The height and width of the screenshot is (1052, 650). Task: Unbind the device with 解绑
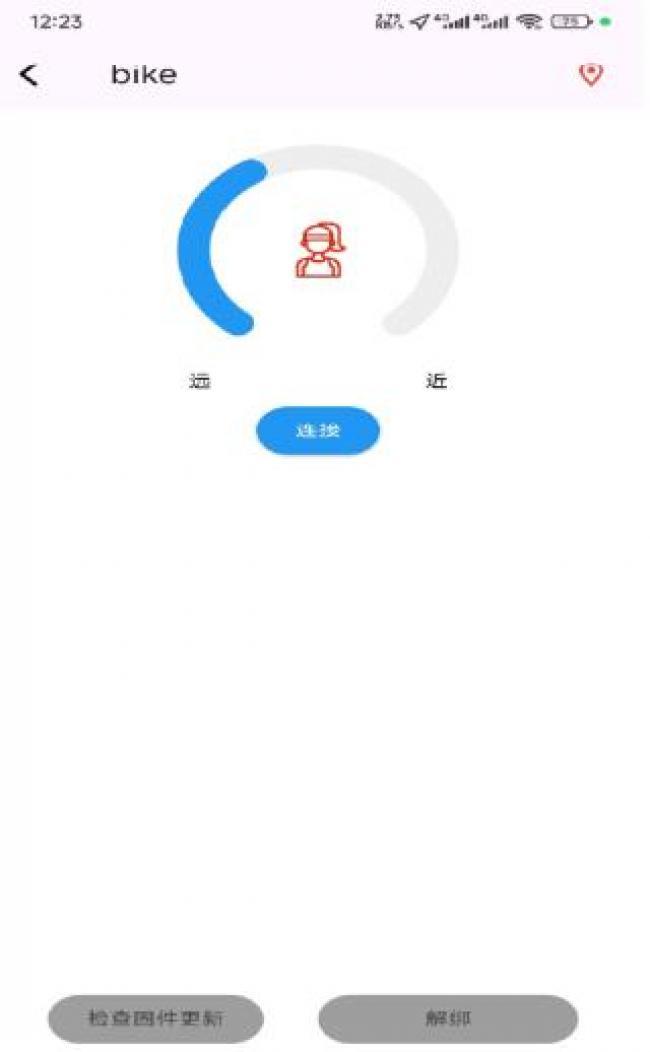(448, 1019)
